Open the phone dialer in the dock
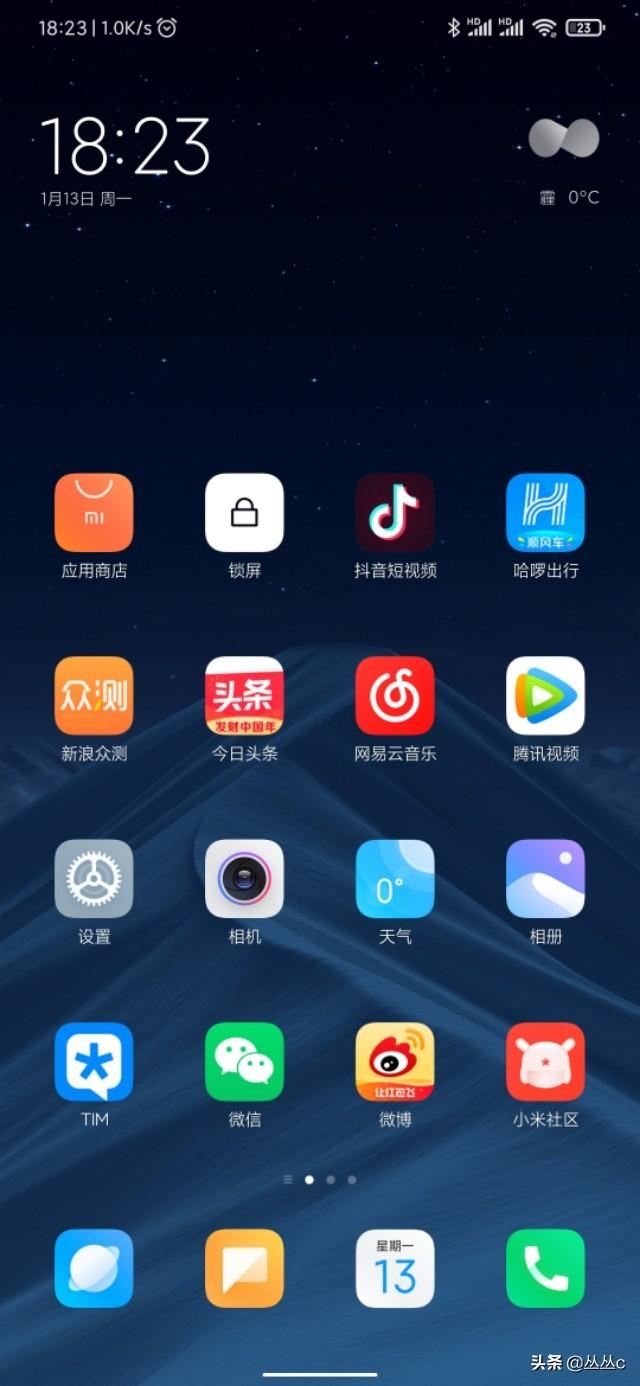Image resolution: width=640 pixels, height=1386 pixels. click(x=545, y=1268)
